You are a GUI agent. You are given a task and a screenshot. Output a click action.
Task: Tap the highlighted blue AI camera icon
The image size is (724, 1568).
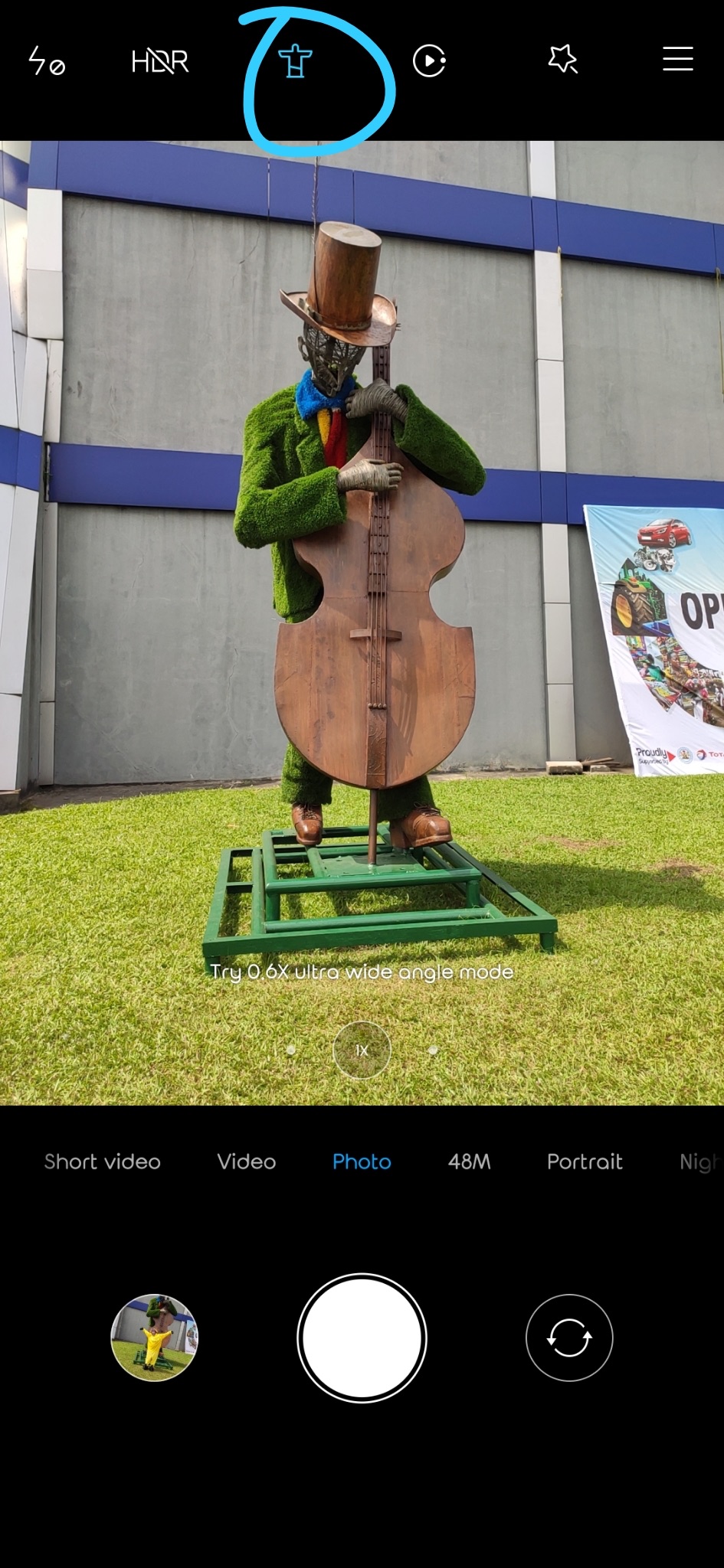295,61
